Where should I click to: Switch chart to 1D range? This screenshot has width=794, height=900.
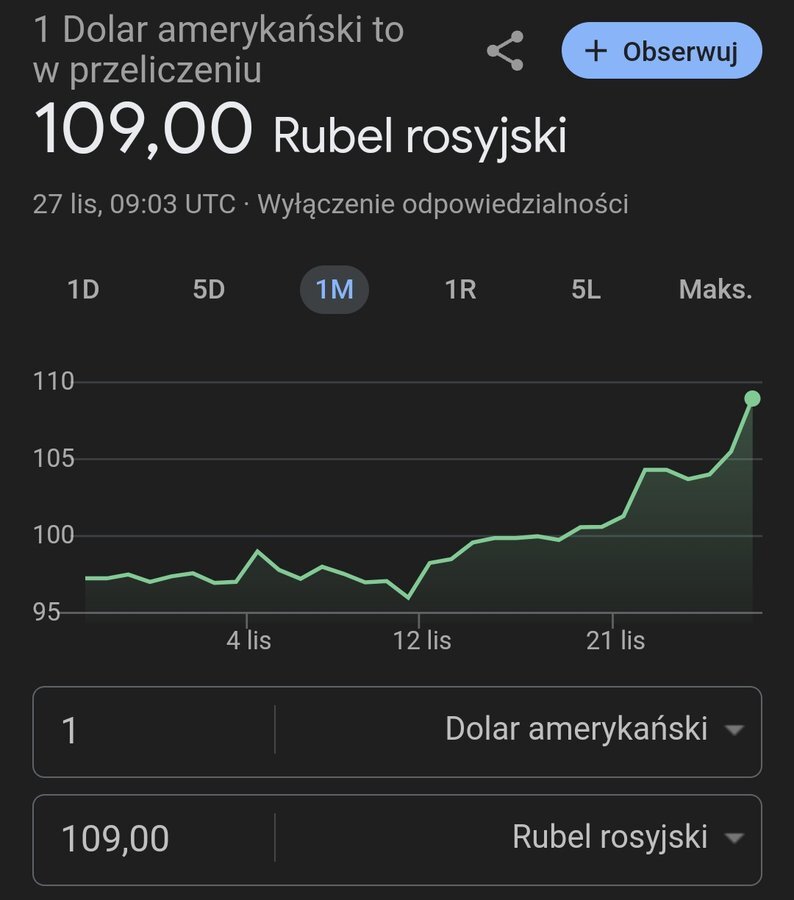tap(83, 290)
